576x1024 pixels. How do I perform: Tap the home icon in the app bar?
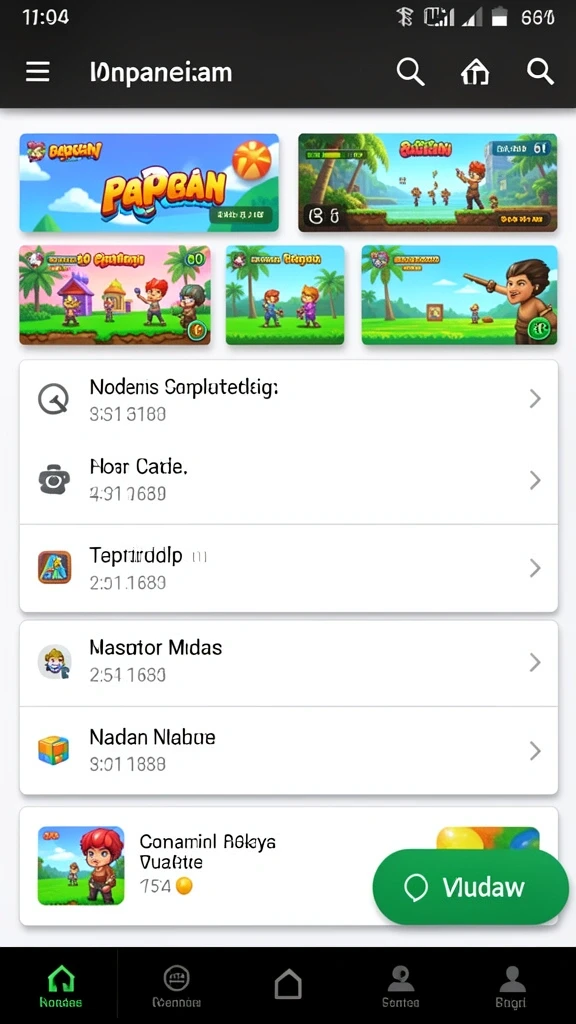(475, 72)
